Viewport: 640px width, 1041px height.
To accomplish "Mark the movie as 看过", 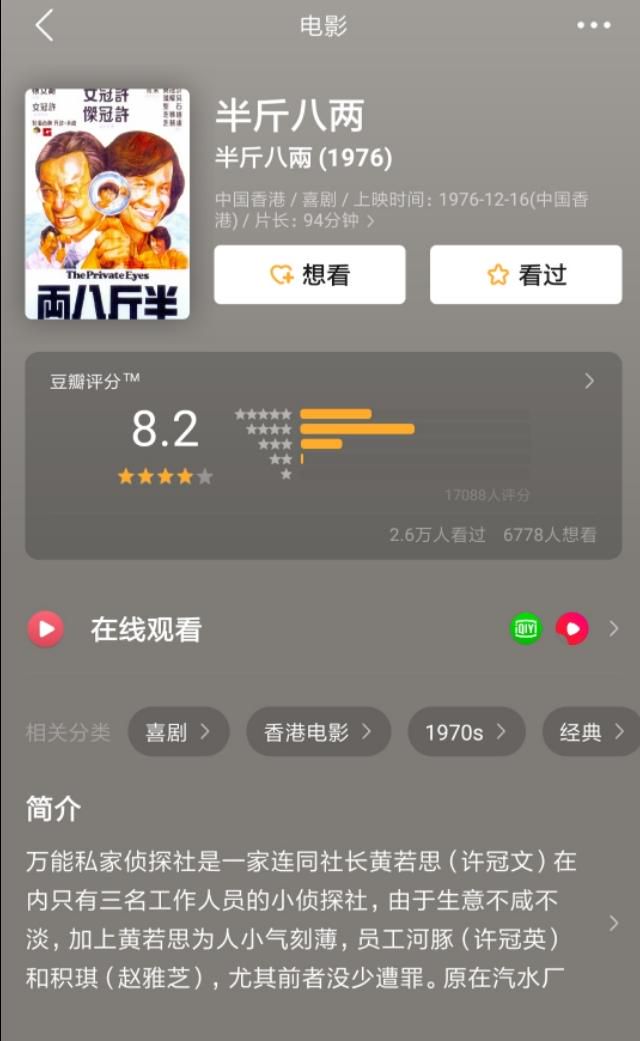I will [x=526, y=275].
